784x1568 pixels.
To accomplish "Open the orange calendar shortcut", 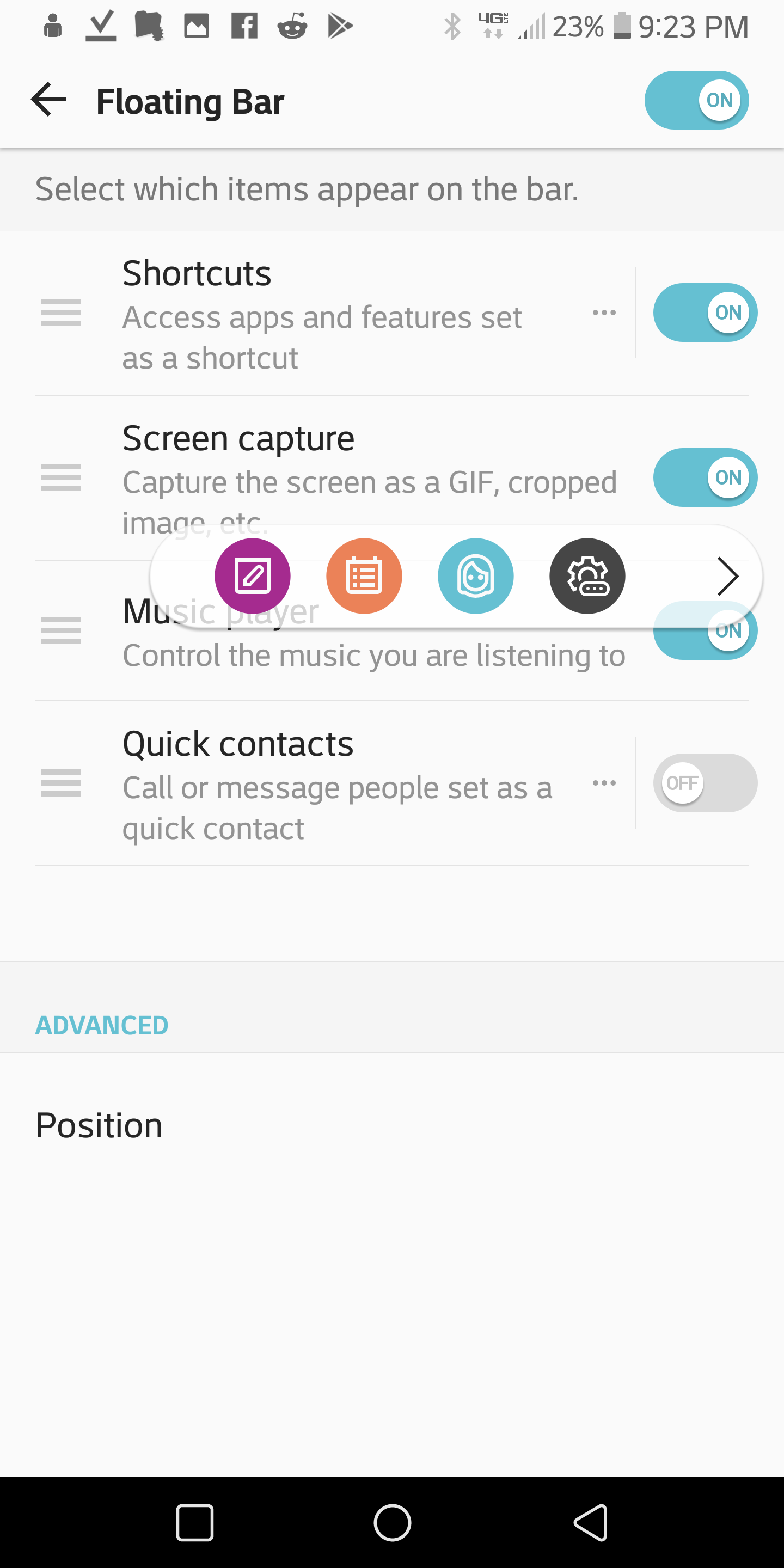I will (x=364, y=576).
